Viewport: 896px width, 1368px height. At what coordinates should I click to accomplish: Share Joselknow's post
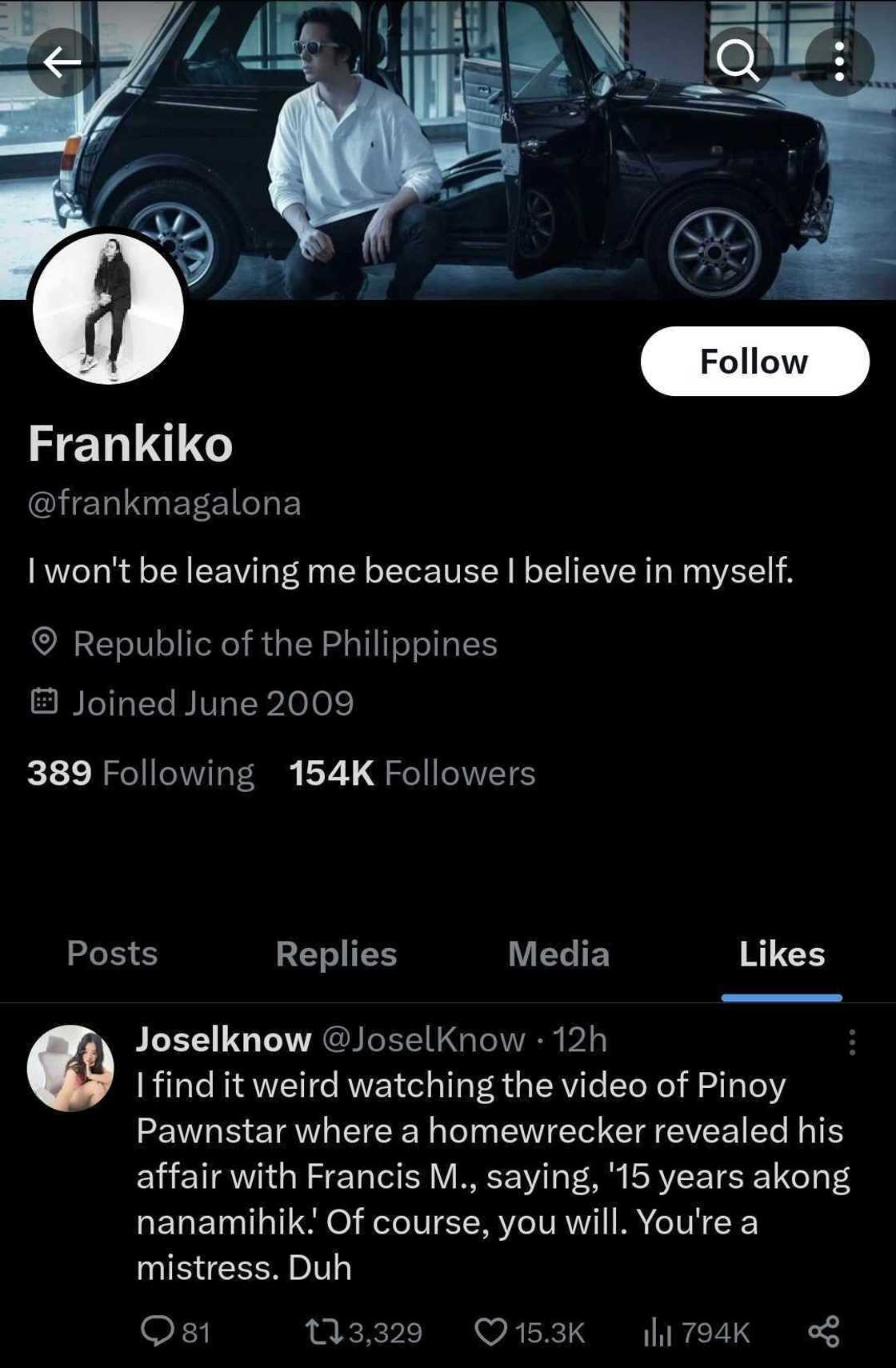tap(823, 1332)
